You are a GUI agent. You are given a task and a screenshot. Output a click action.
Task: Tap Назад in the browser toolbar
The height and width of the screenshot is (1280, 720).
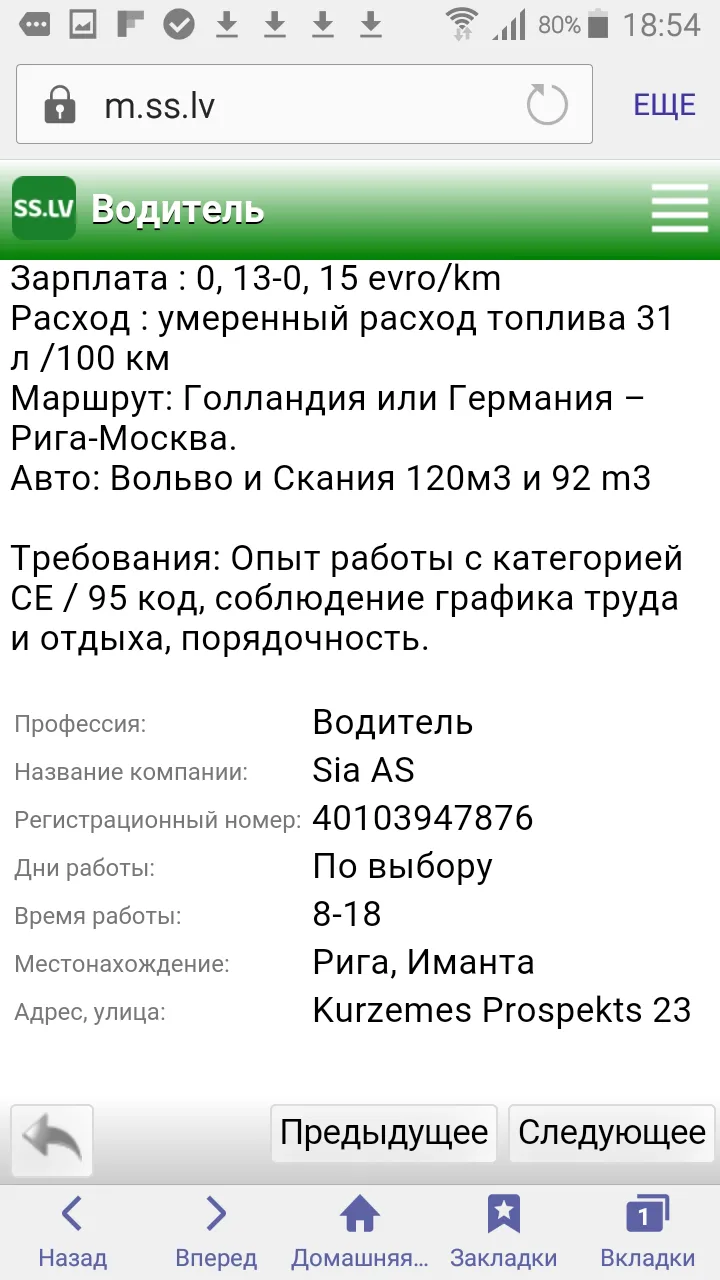pyautogui.click(x=72, y=1233)
